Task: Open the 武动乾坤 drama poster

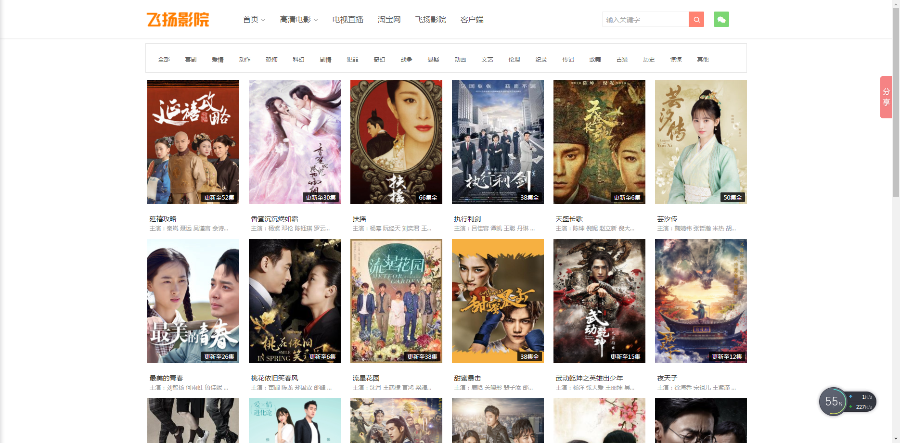Action: point(599,300)
